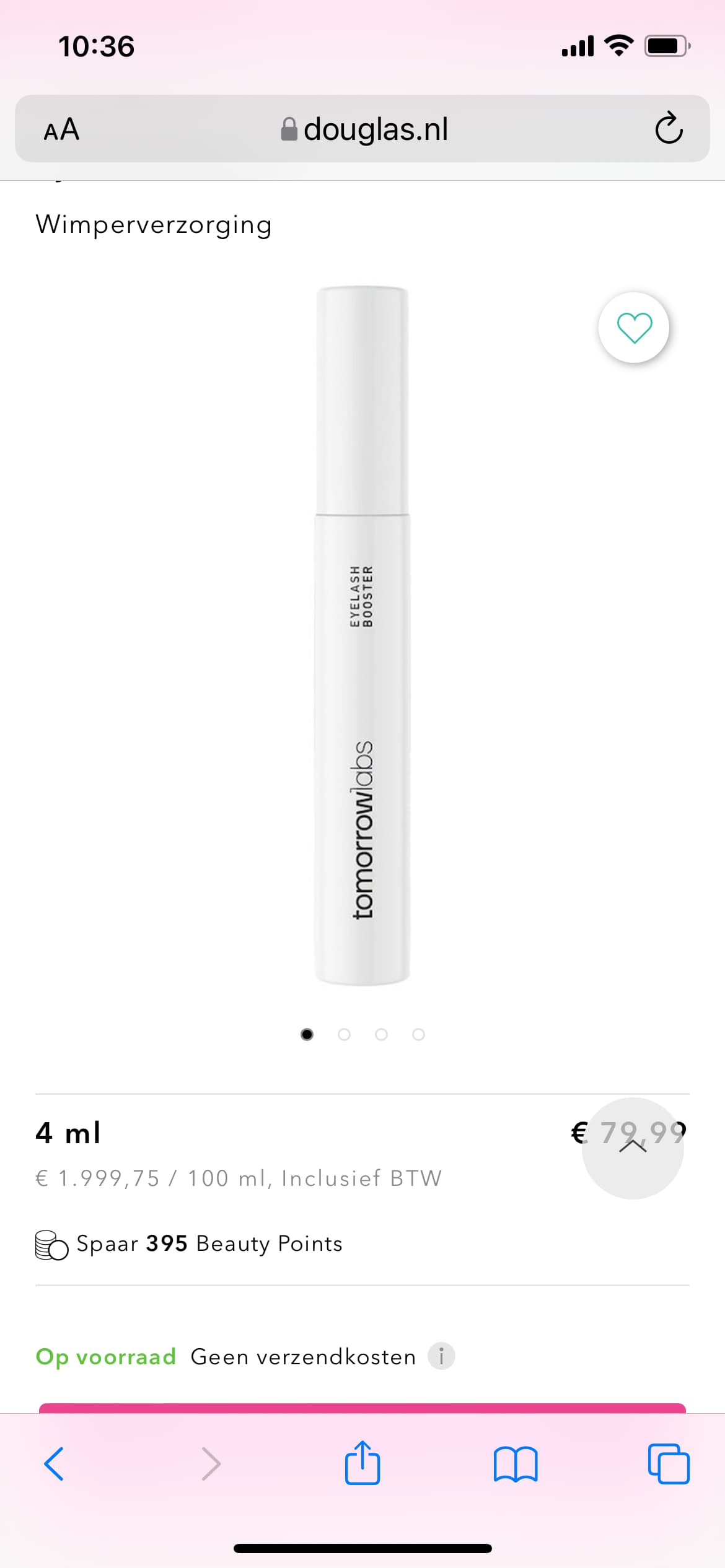
Task: Tap the scroll-to-top arrow button
Action: 633,1148
